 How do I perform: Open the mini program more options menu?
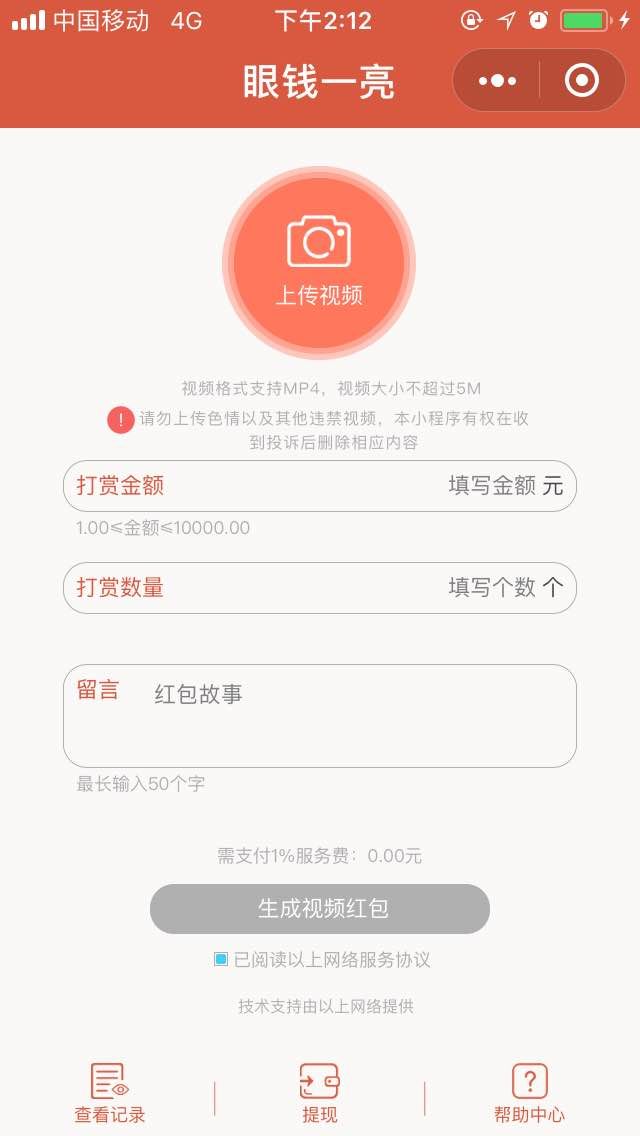tap(497, 81)
